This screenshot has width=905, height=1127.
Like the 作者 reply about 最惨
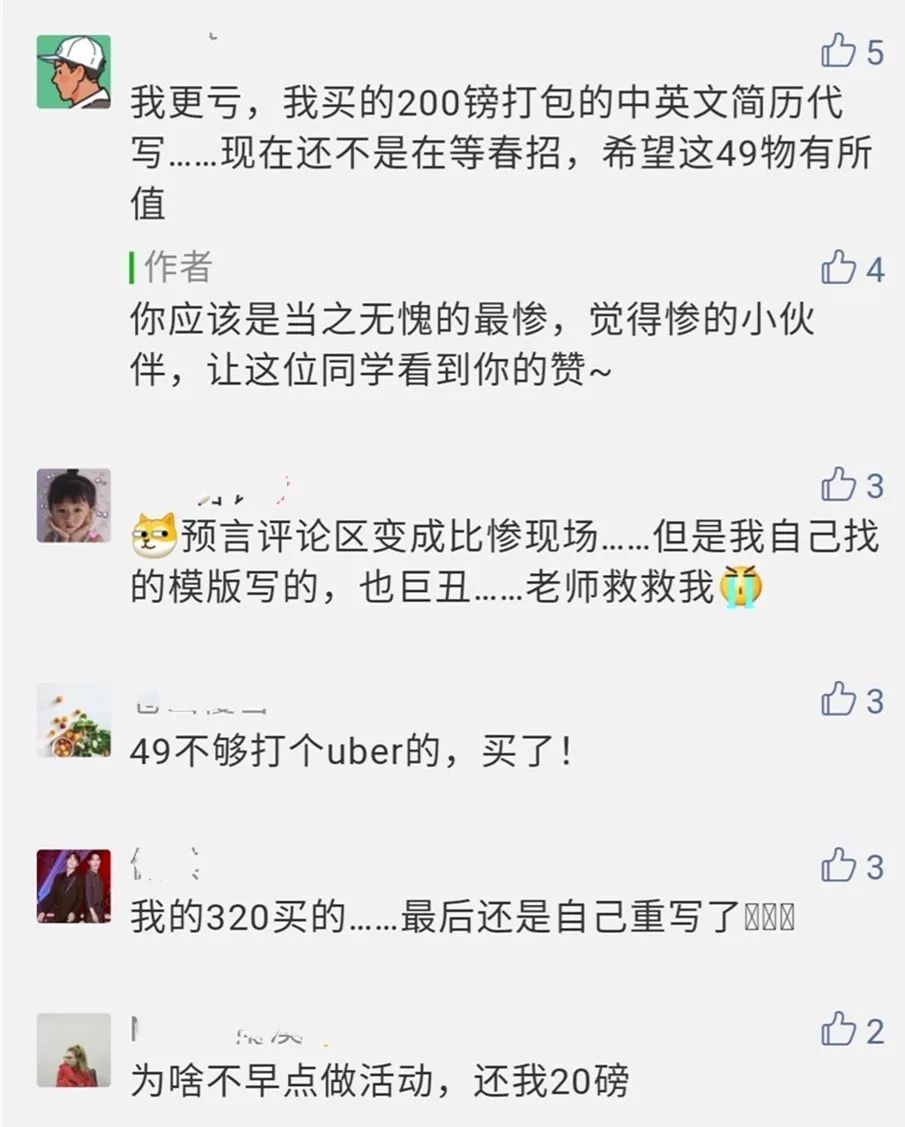click(839, 268)
